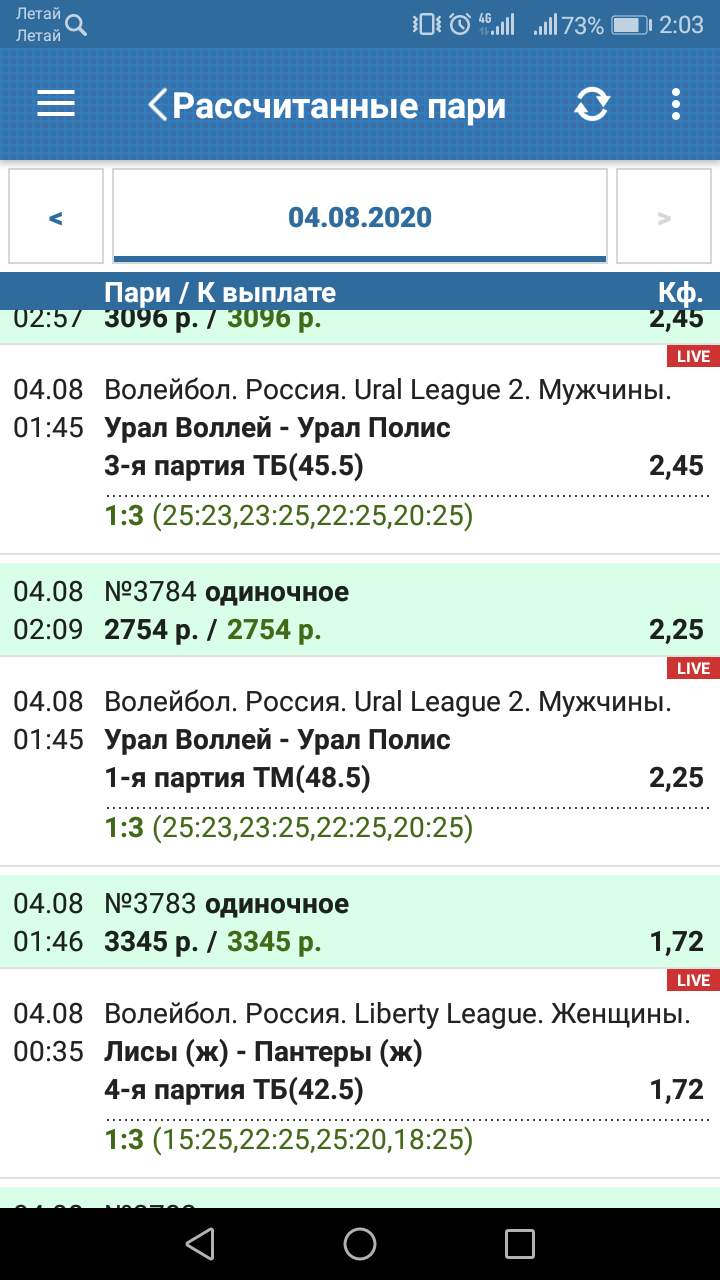Open bet №3784 одиночное
Viewport: 720px width, 1280px height.
point(360,610)
